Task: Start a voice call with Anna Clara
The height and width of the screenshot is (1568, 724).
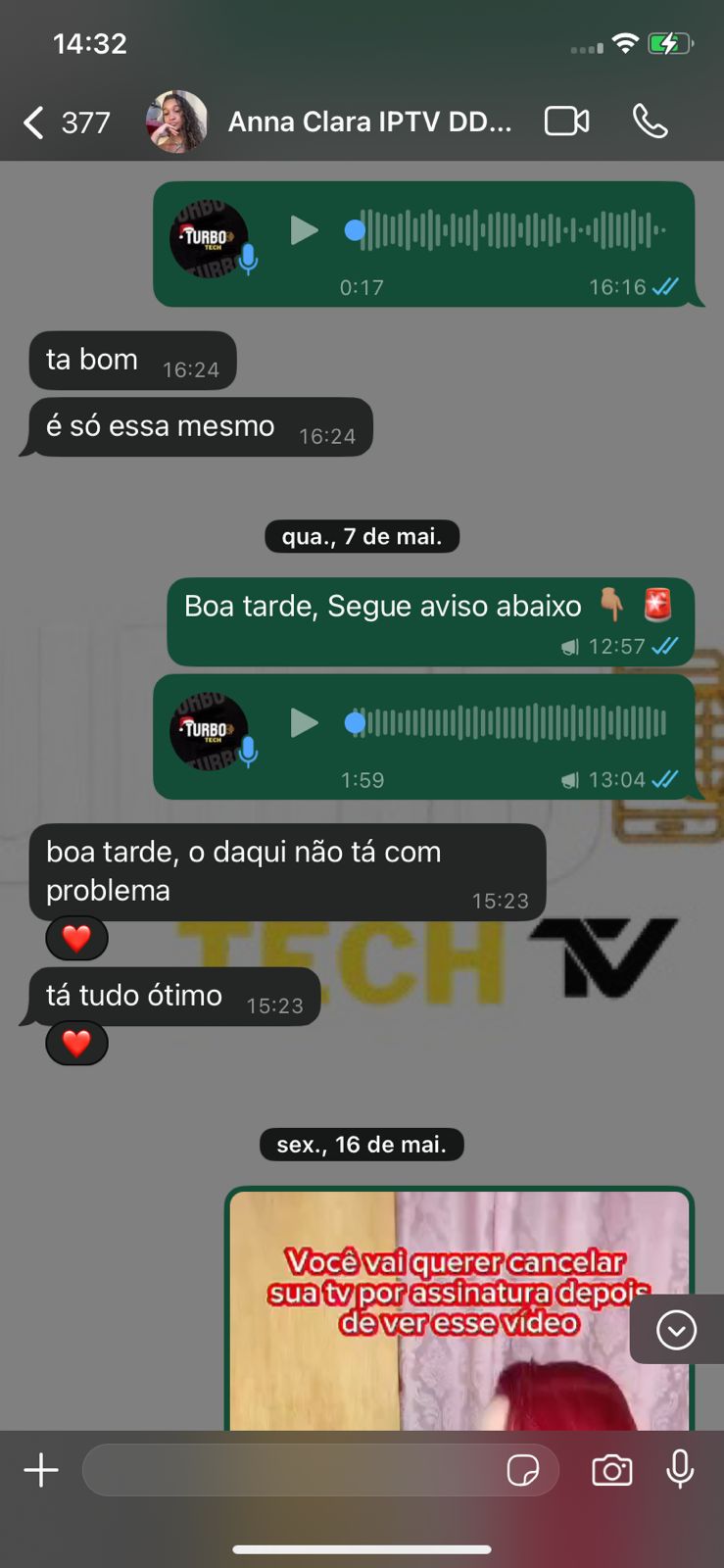Action: [650, 122]
